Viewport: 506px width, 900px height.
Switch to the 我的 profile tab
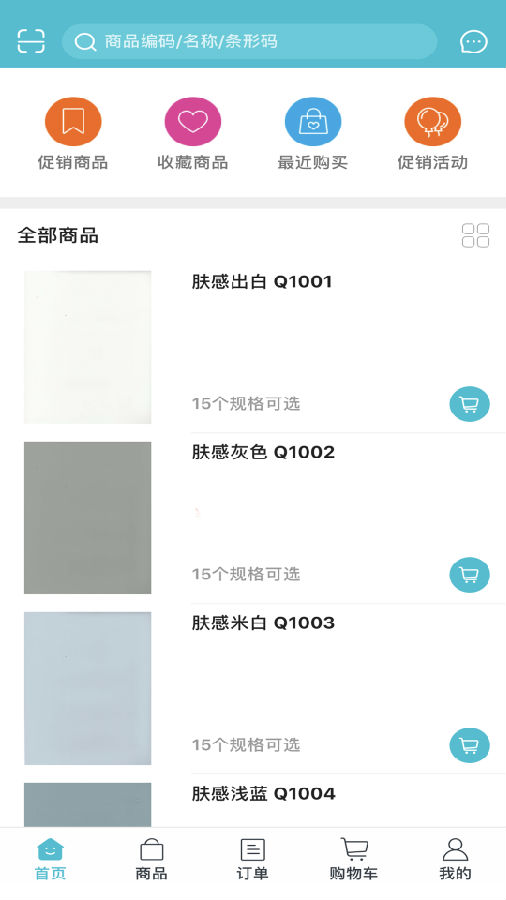point(456,859)
